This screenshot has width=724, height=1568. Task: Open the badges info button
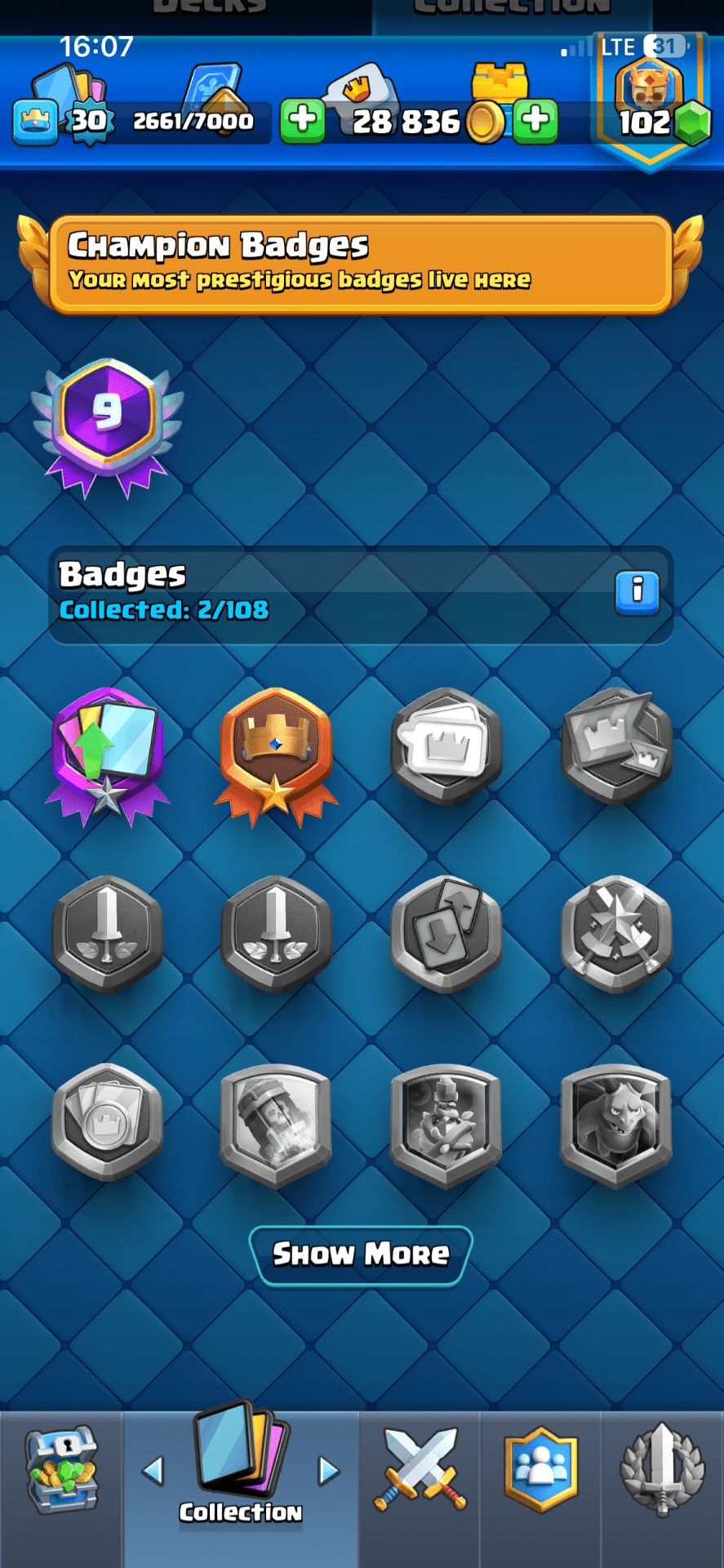(637, 591)
